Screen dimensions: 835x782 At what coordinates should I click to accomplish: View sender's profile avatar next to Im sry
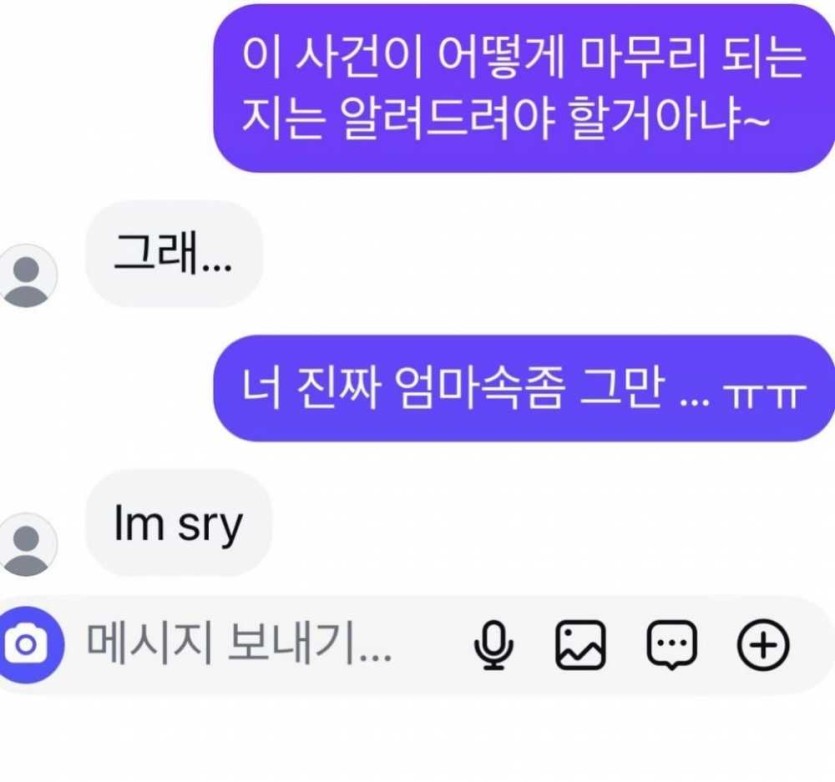[x=29, y=545]
